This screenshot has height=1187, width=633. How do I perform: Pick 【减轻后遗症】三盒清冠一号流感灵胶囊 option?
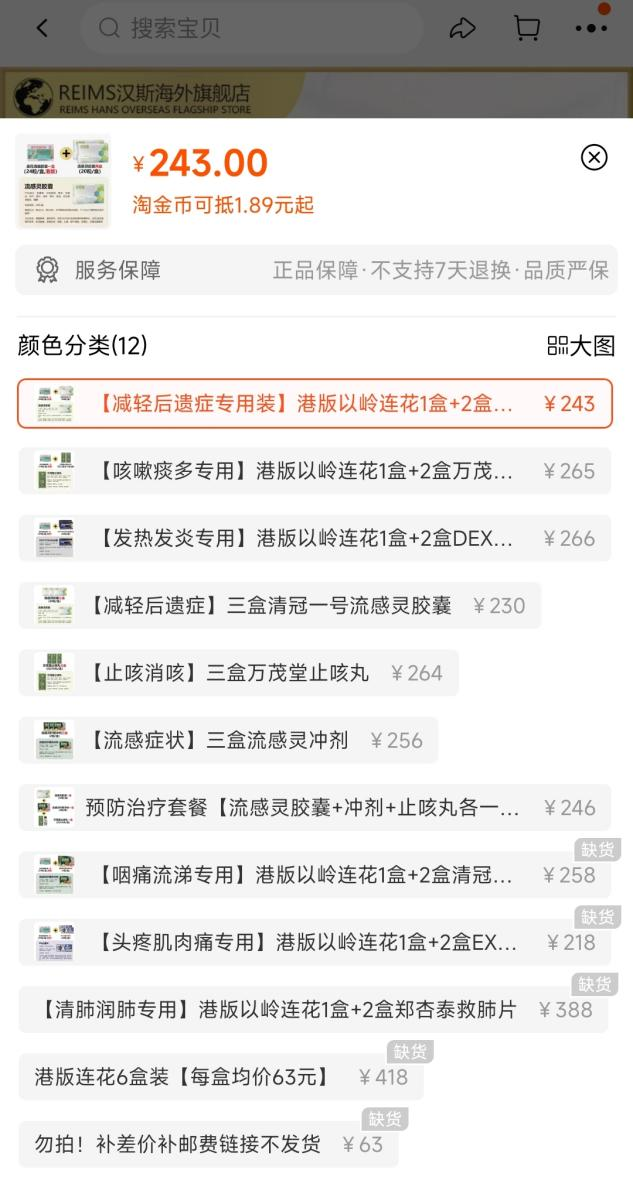[x=280, y=606]
